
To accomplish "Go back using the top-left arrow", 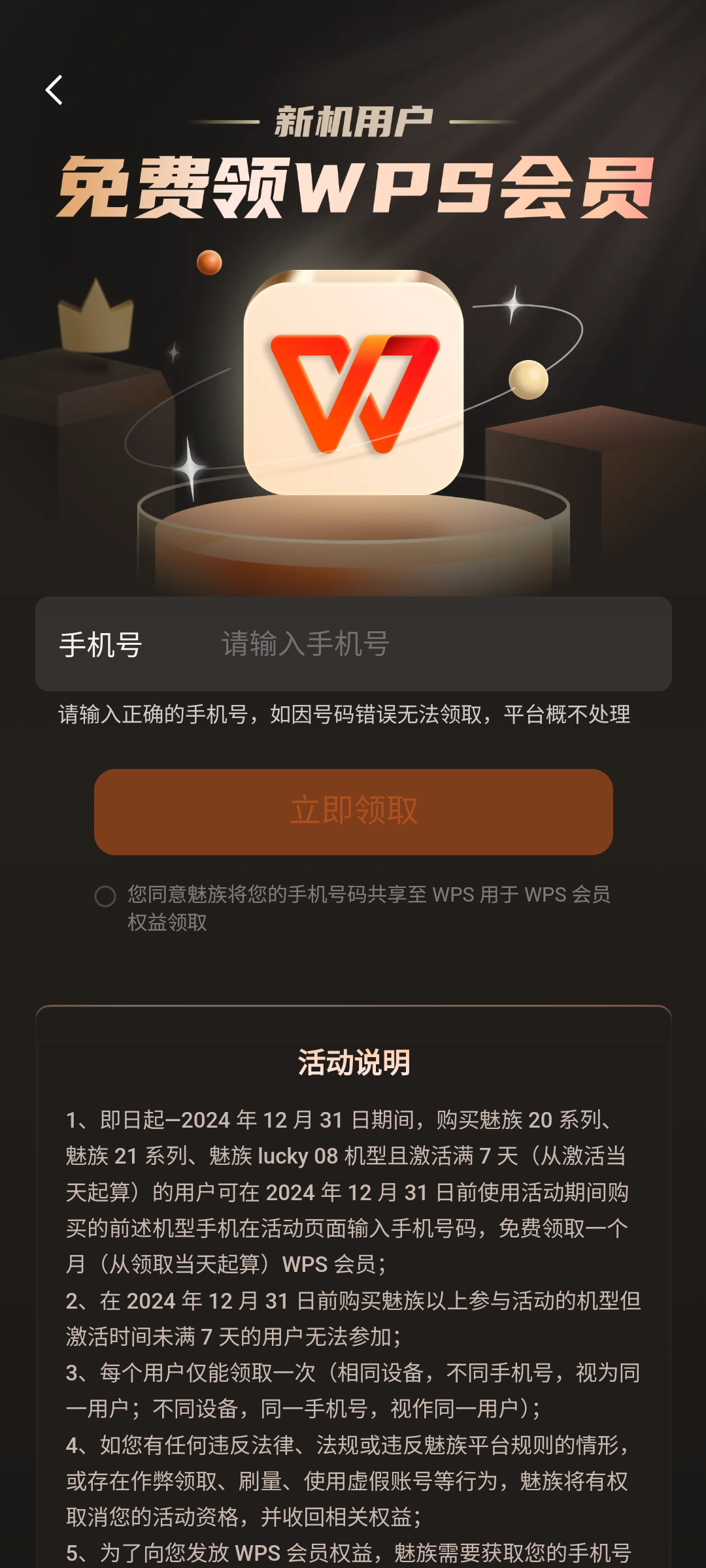I will point(54,90).
